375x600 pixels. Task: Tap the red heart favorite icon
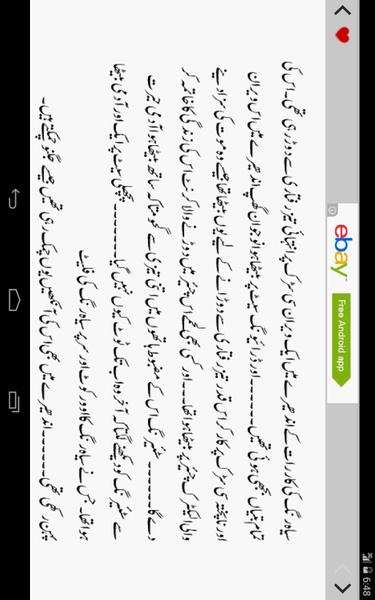[x=342, y=35]
